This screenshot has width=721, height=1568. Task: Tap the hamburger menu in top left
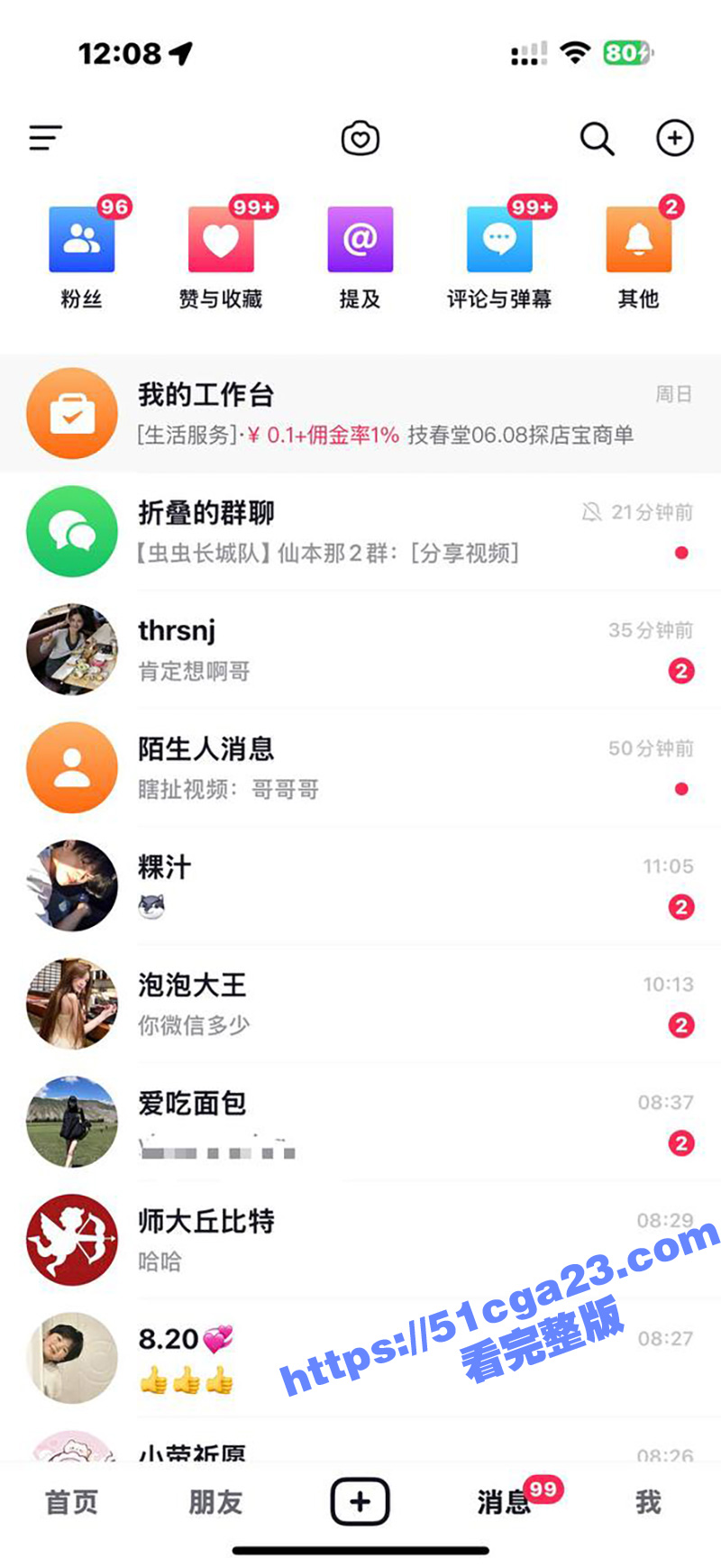(42, 138)
